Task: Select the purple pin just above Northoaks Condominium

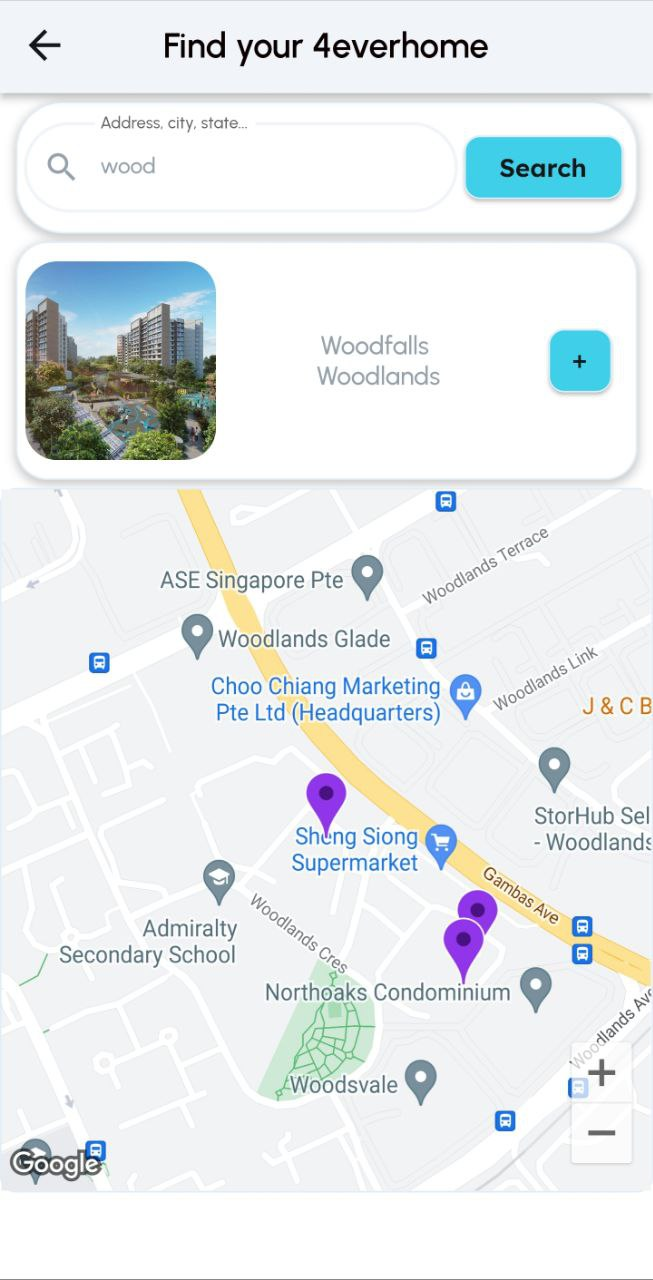Action: point(463,949)
